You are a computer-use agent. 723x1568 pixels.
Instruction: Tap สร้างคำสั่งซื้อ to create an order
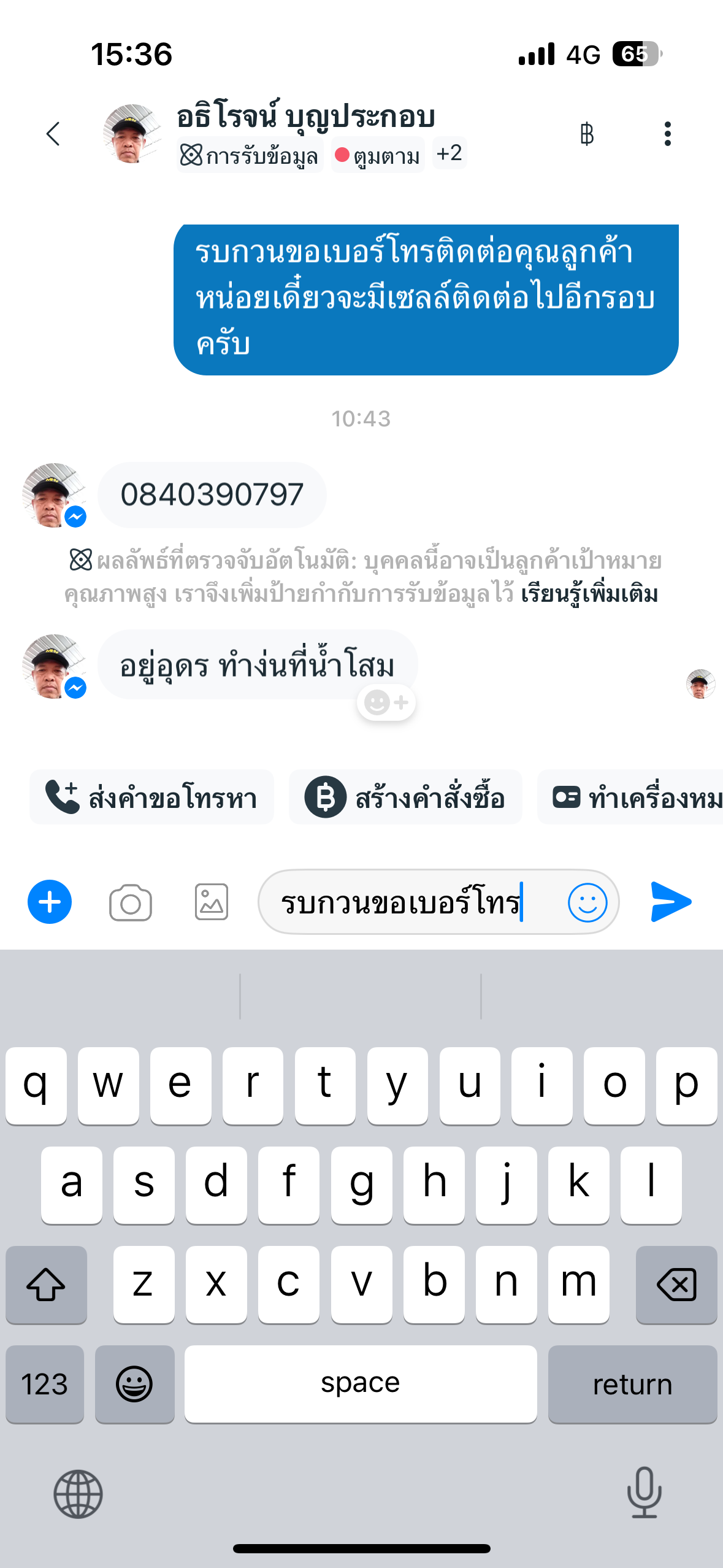tap(405, 797)
